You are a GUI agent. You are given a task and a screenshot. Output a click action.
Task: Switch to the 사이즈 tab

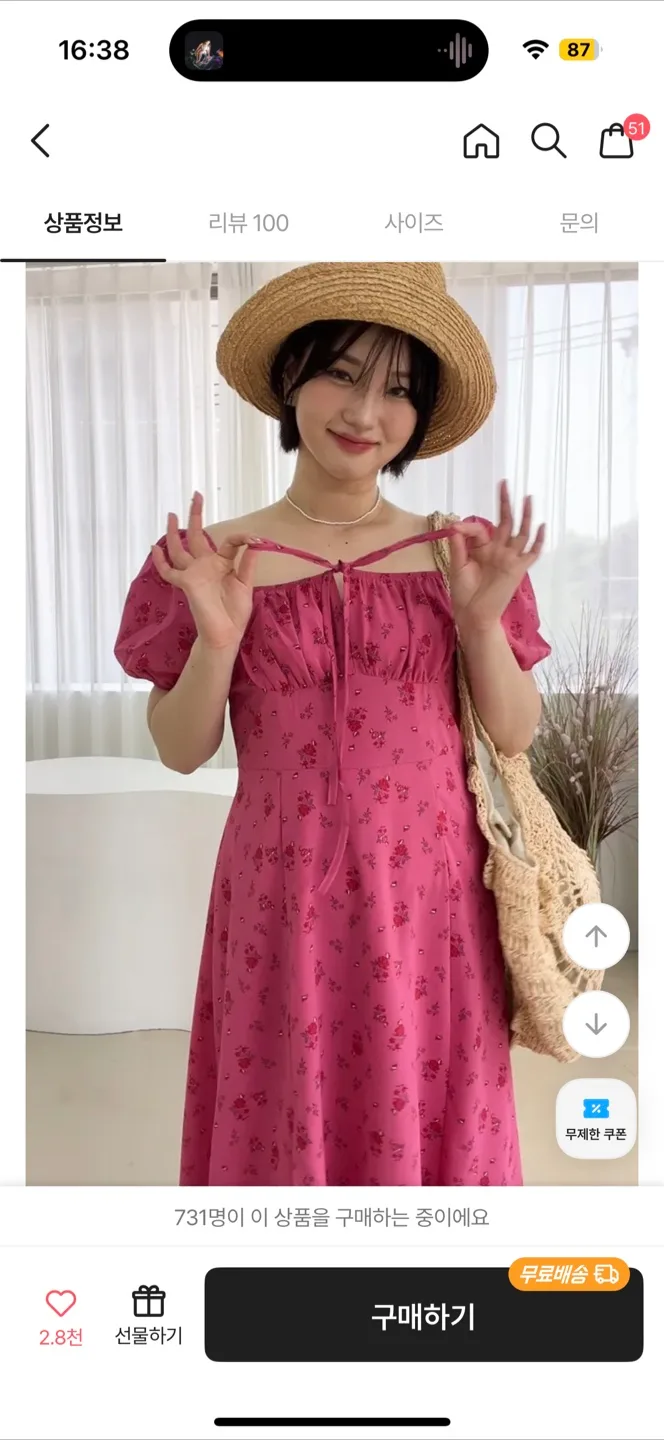[414, 223]
